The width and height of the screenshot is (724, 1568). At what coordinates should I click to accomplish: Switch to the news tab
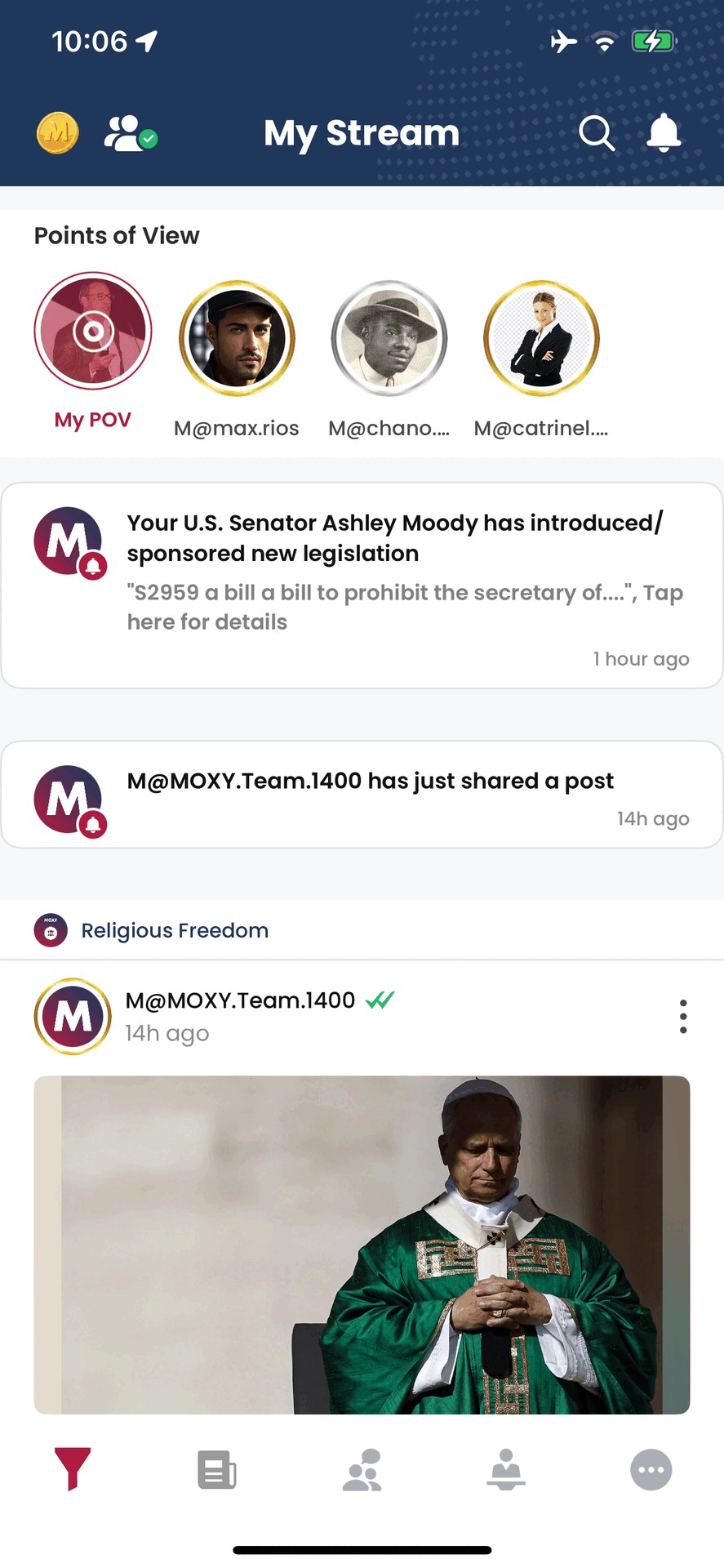click(217, 1470)
